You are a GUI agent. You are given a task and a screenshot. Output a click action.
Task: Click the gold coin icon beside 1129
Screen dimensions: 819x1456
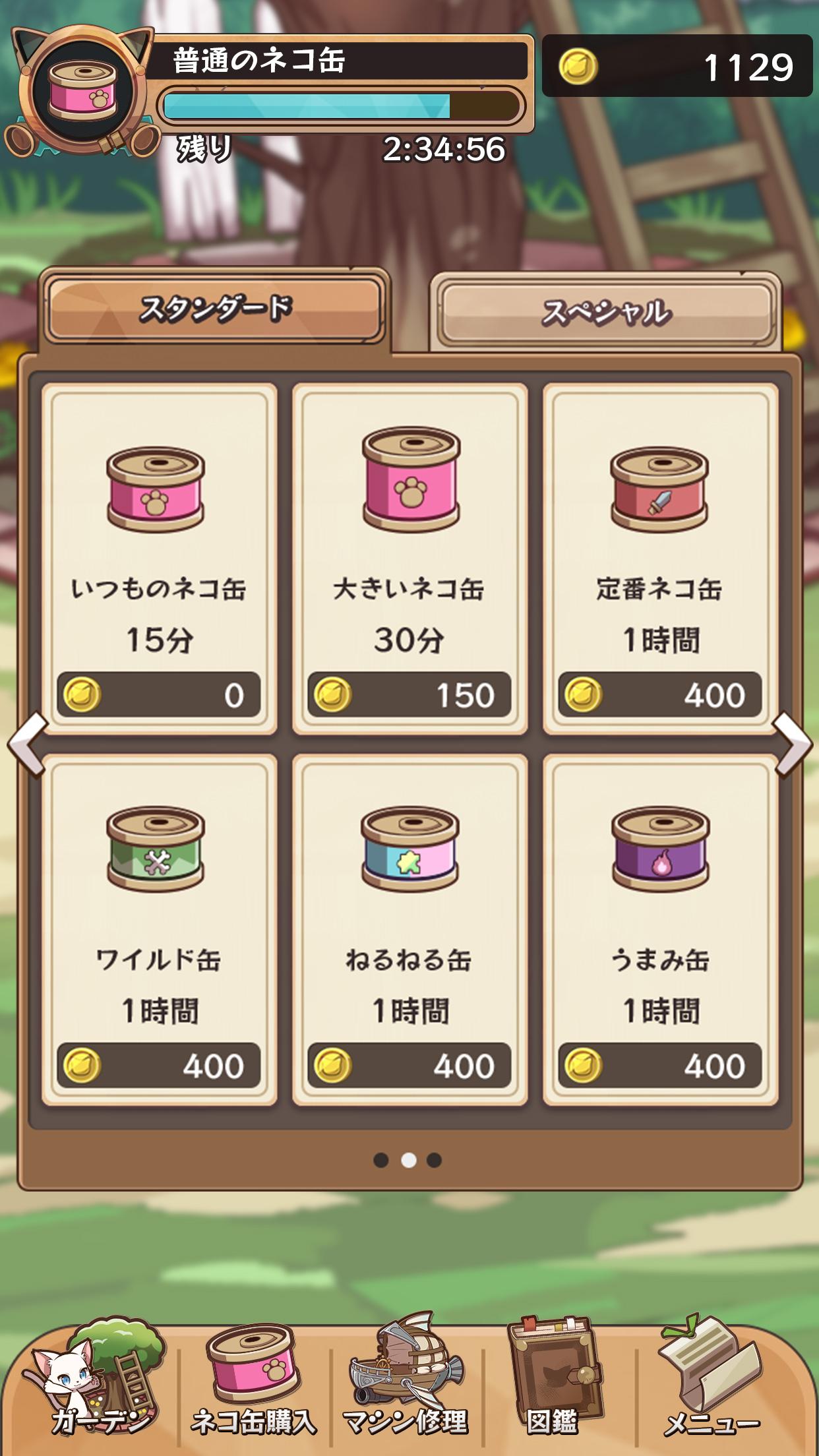coord(579,66)
